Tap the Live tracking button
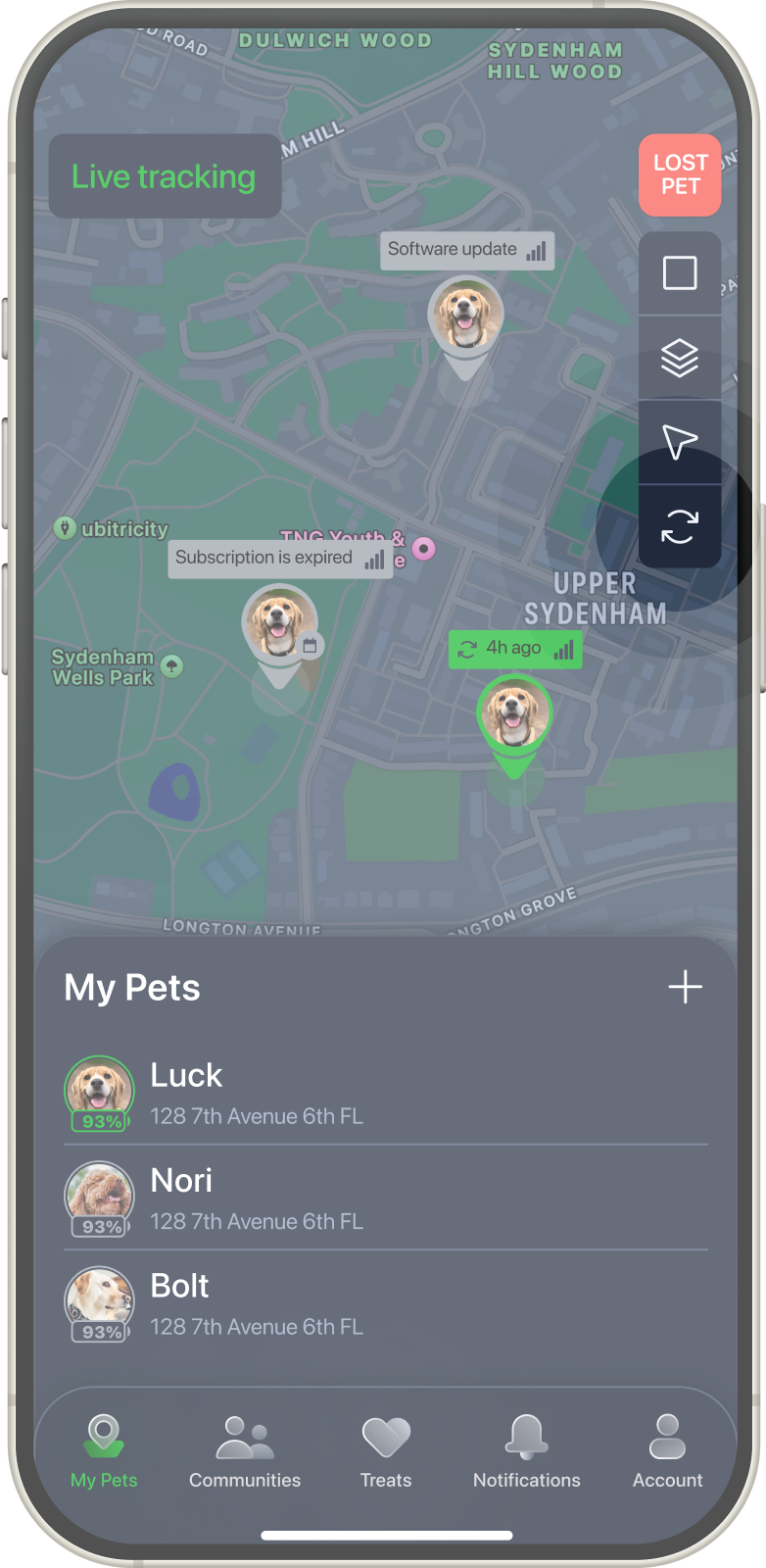The image size is (766, 1568). 165,176
